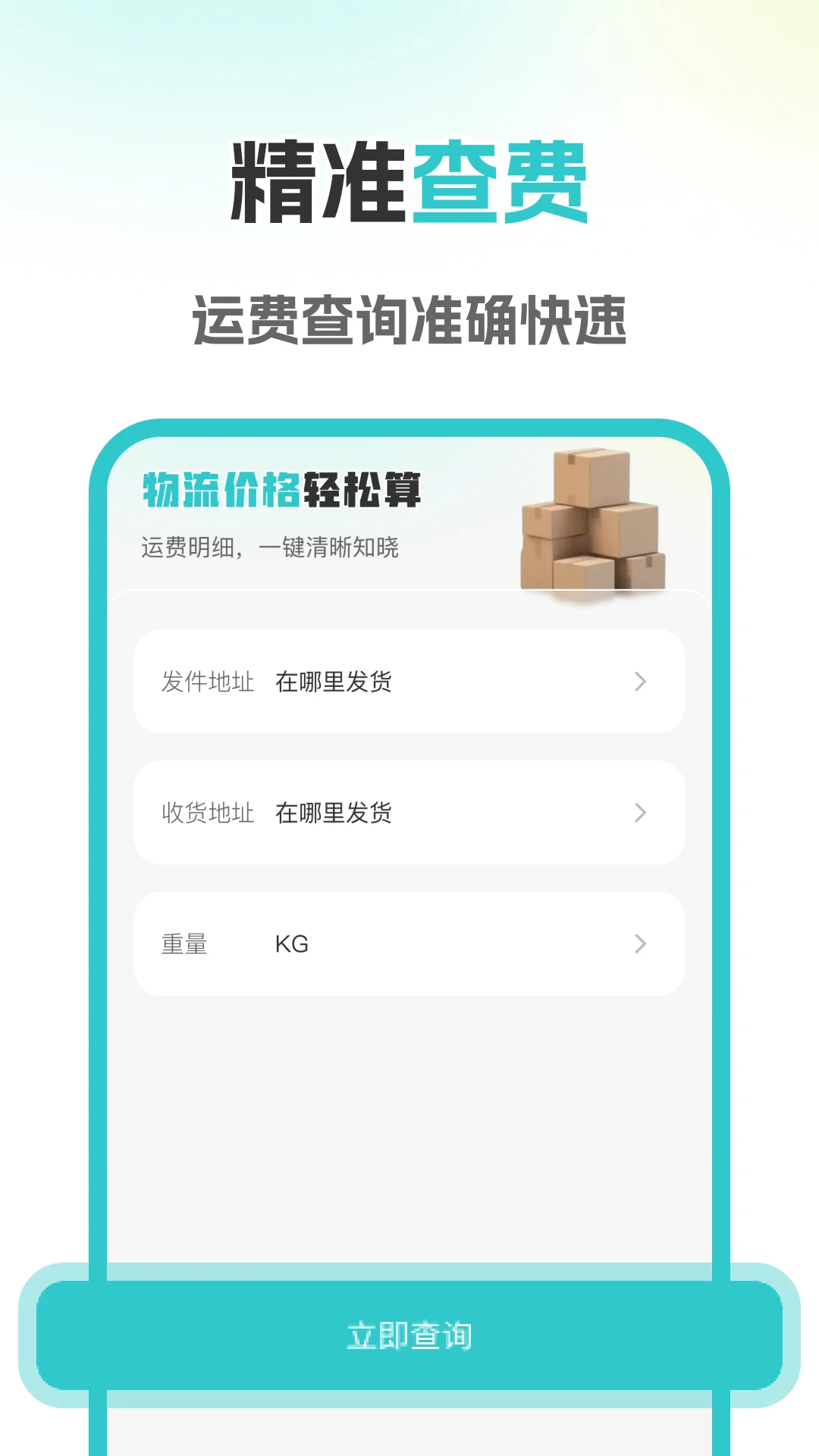Select the 重量 label
Screen dimensions: 819x1456
pos(182,943)
